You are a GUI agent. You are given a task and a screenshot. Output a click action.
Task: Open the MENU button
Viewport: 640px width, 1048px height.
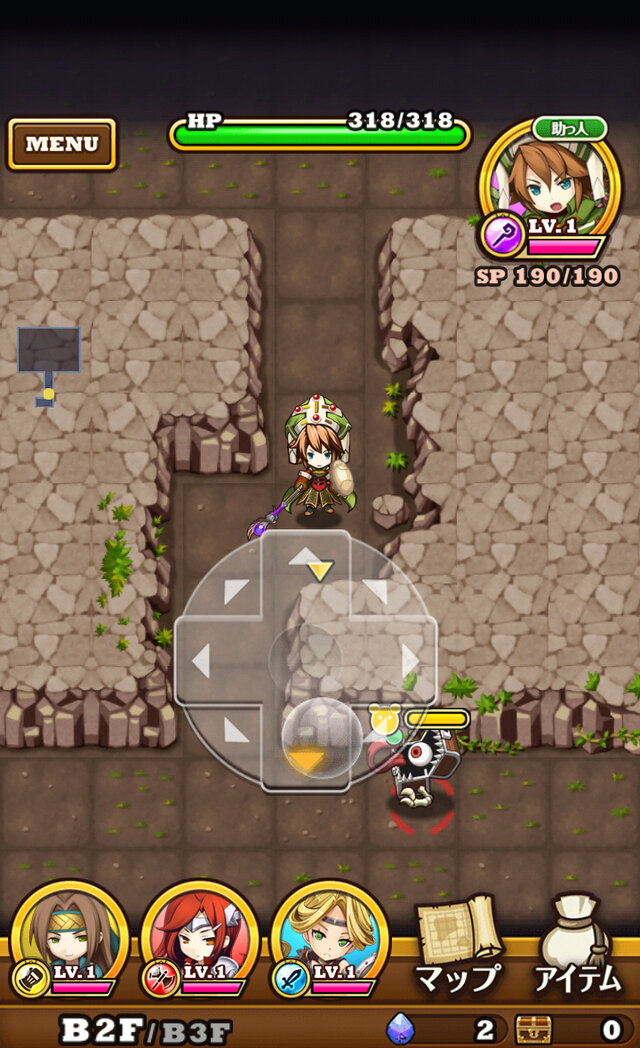click(x=62, y=144)
